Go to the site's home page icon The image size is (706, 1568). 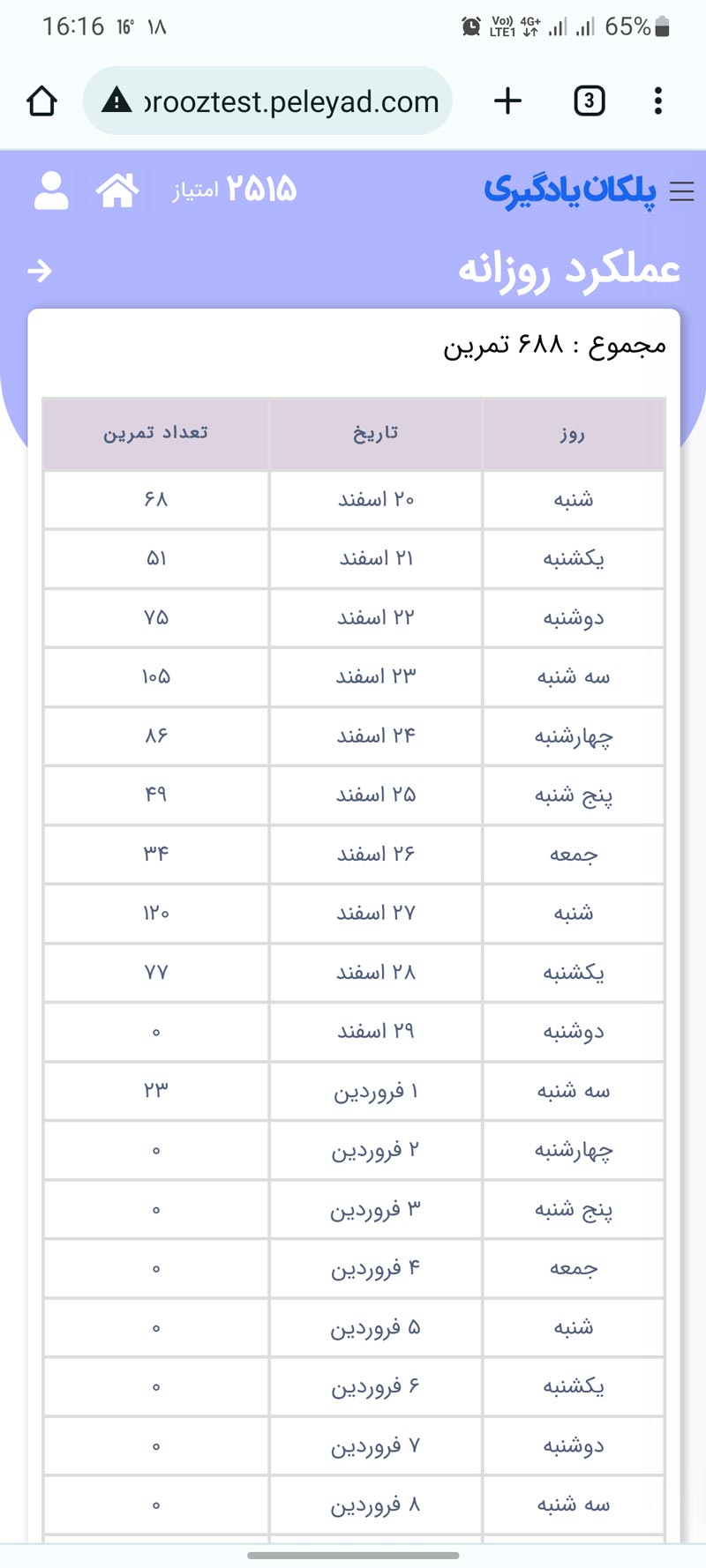(x=117, y=190)
